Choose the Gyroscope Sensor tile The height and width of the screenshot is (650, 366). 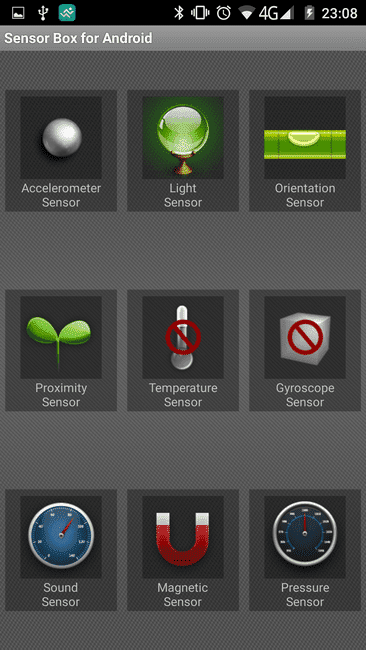click(305, 350)
